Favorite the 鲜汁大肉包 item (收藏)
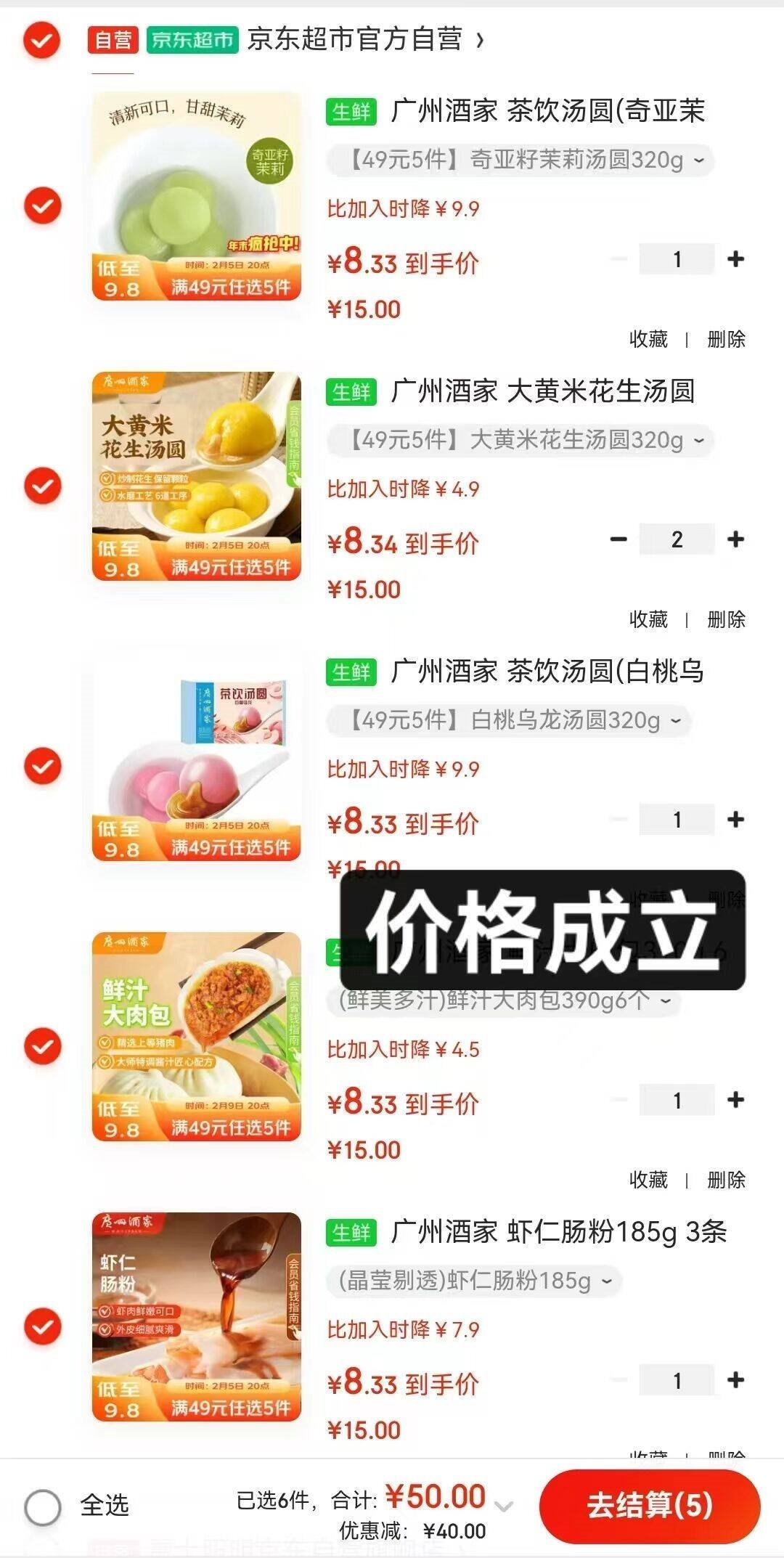Screen dimensions: 784x1558 (x=648, y=1180)
